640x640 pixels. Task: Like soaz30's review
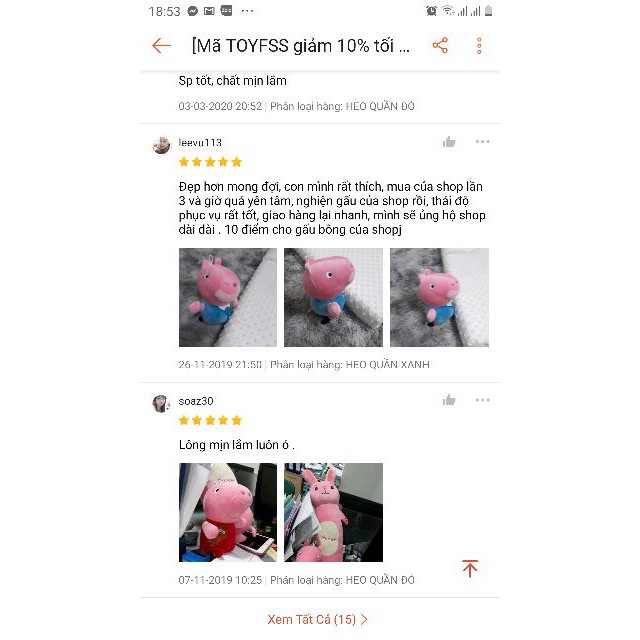(449, 400)
